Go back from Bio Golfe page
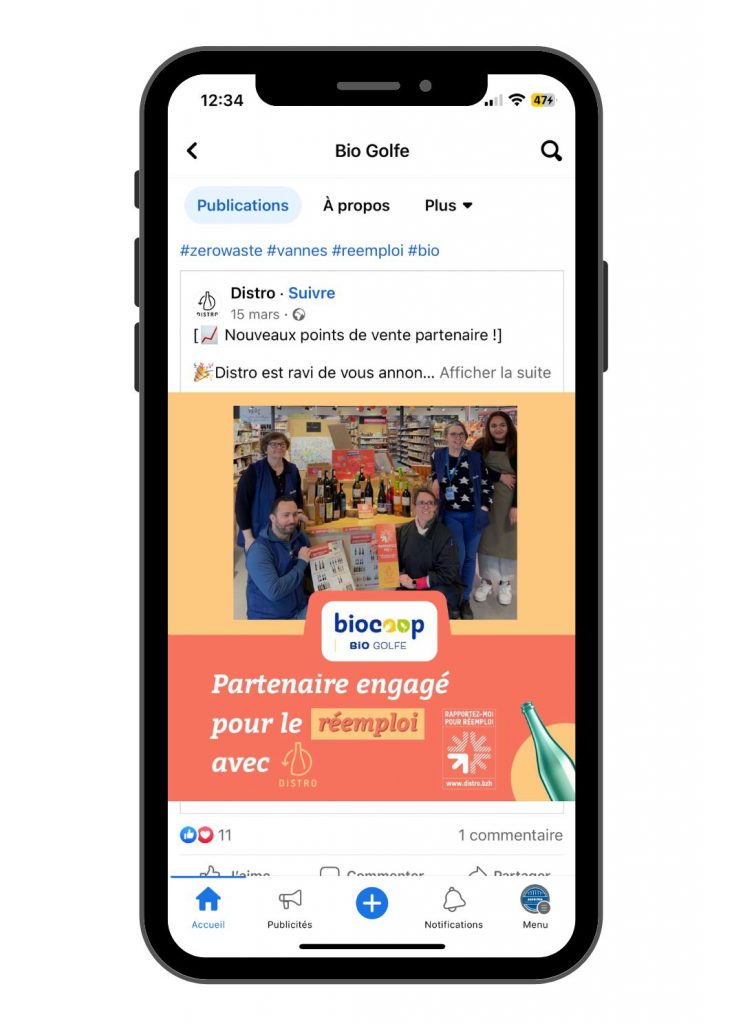The width and height of the screenshot is (743, 1024). tap(192, 151)
